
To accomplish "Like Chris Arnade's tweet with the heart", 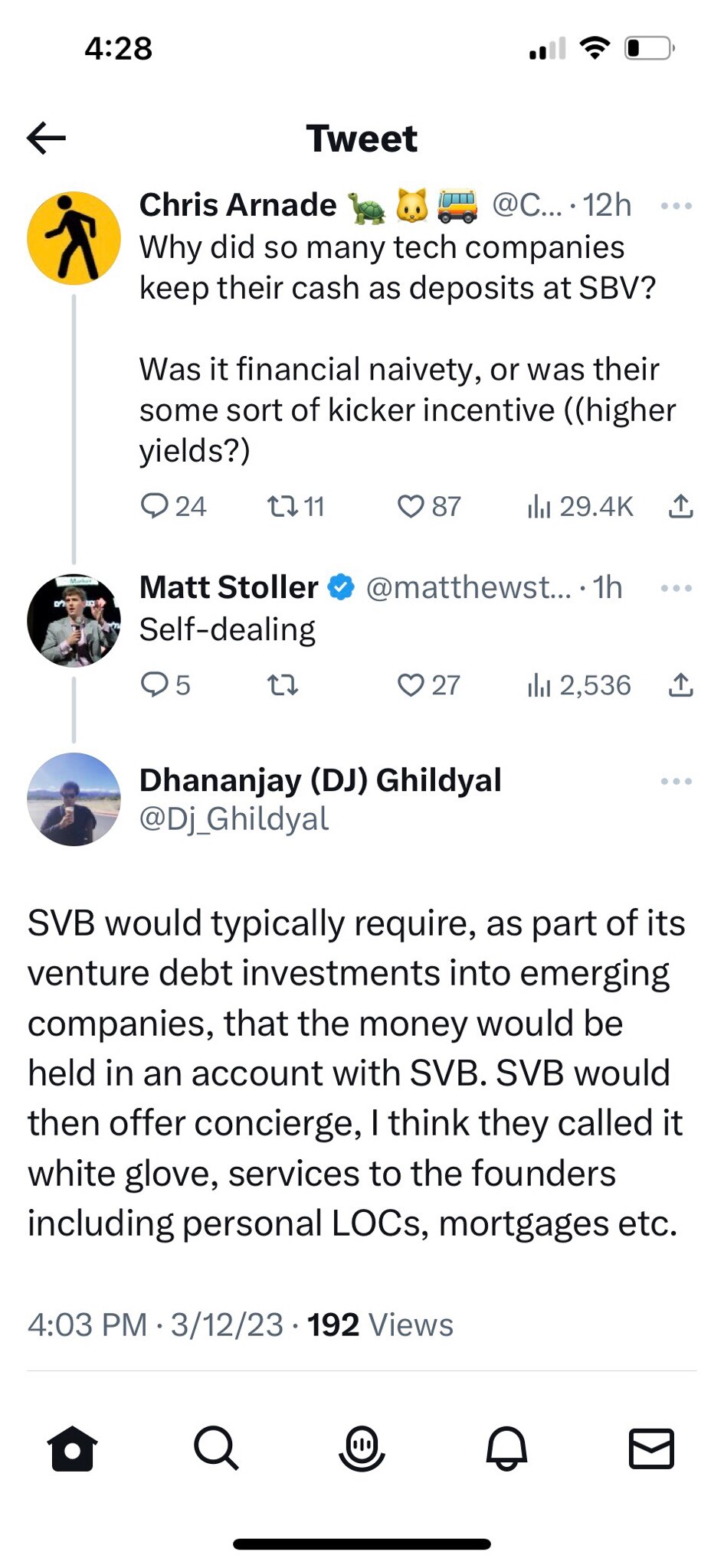I will point(411,505).
